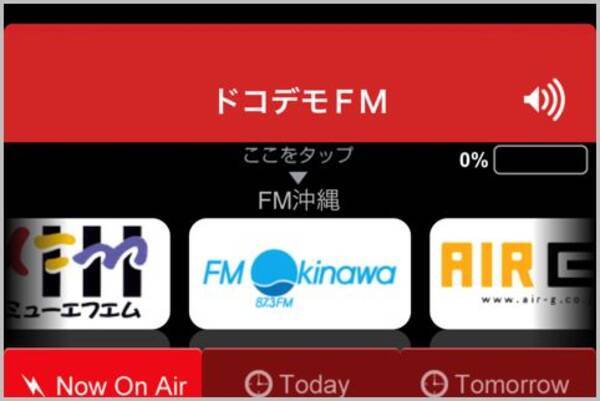The width and height of the screenshot is (600, 401).
Task: Tap the speaker volume icon
Action: pyautogui.click(x=543, y=99)
